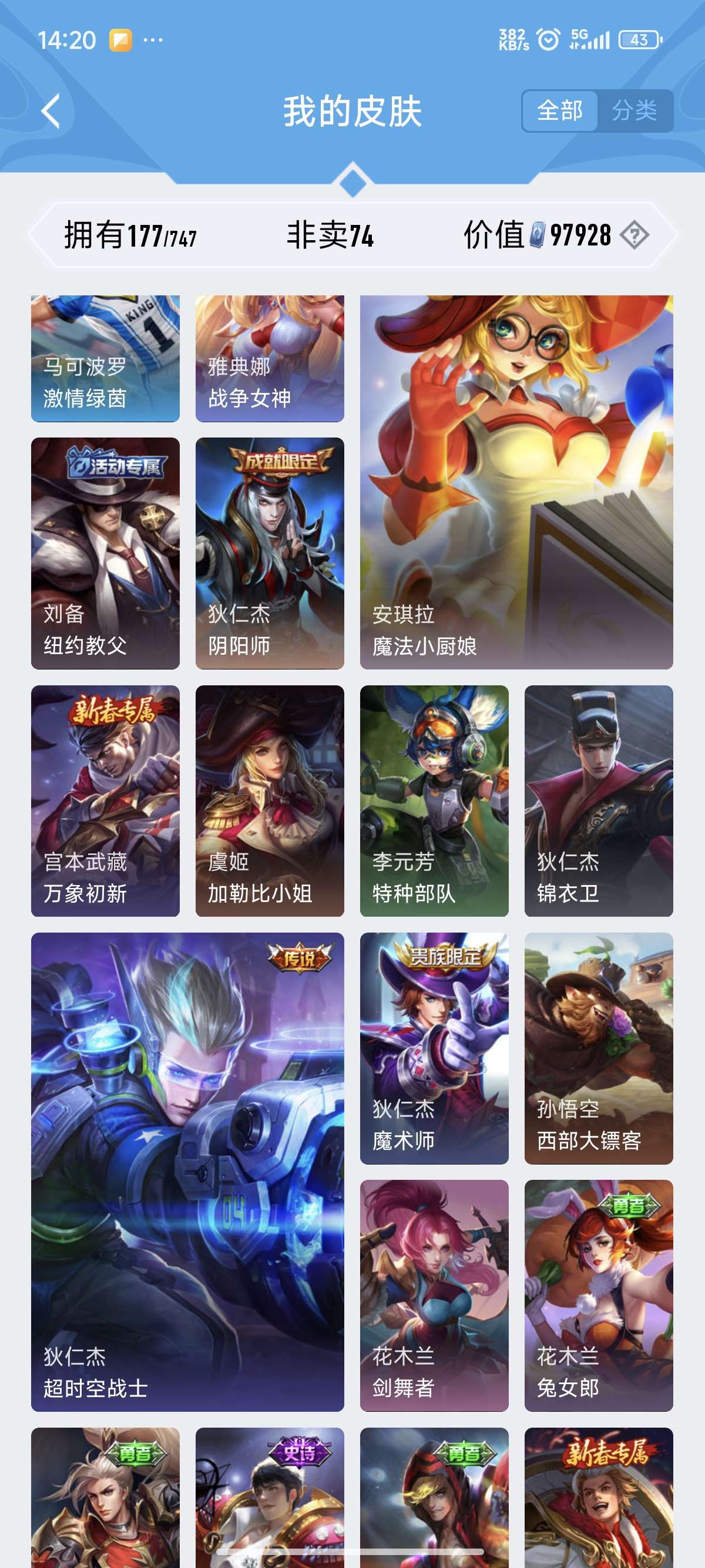This screenshot has width=705, height=1568.
Task: Open the 宫本武藏 万象初新 skin
Action: [x=105, y=800]
